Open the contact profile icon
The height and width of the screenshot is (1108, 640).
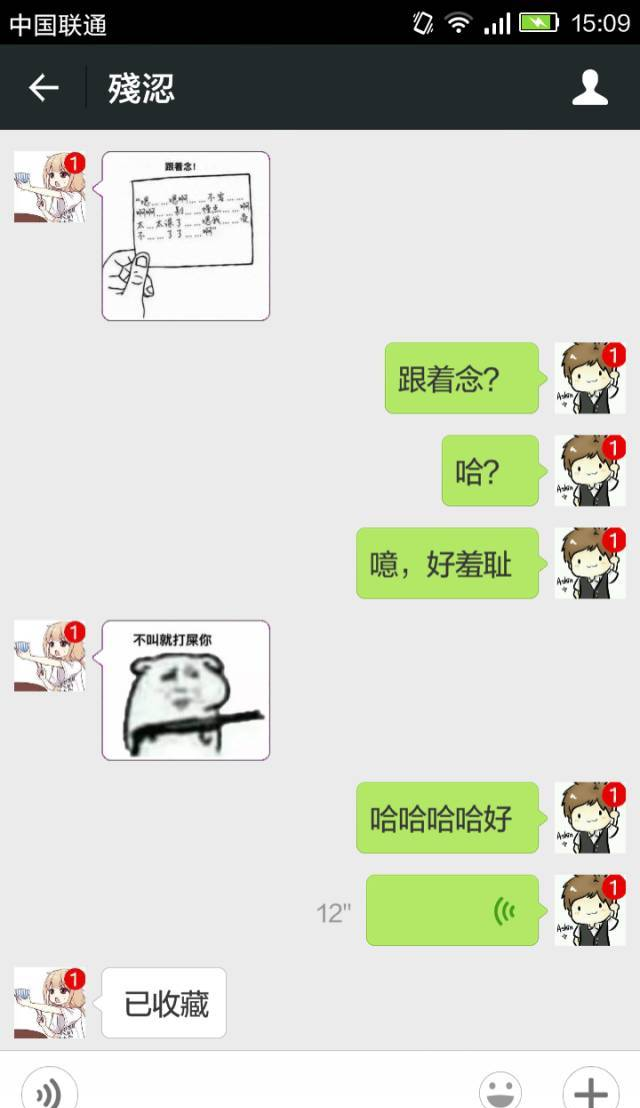coord(590,88)
